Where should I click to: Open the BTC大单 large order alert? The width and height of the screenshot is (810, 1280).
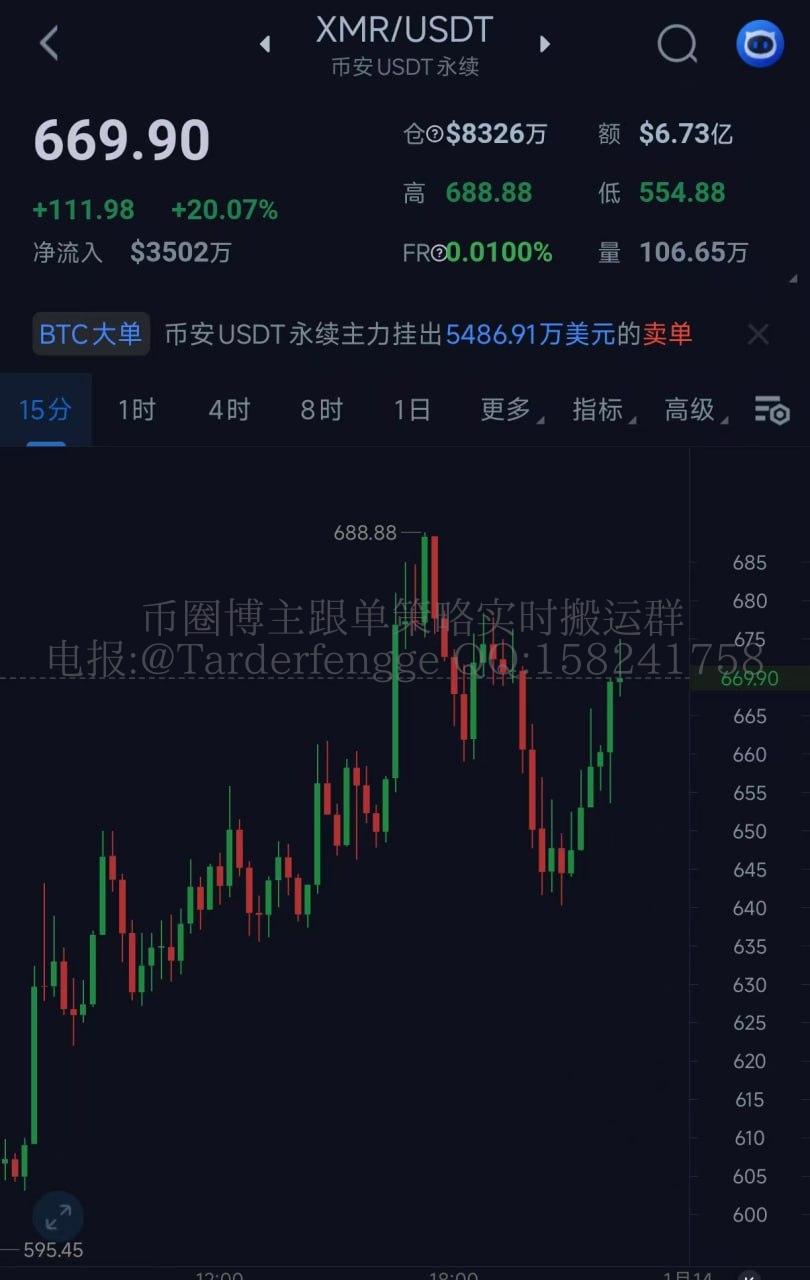pos(92,334)
